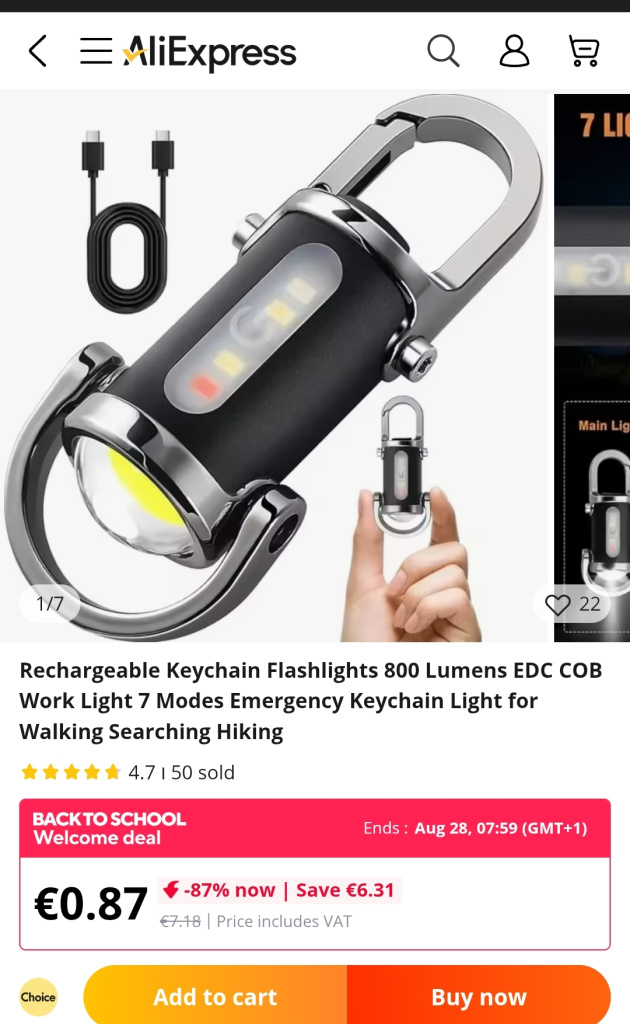View the shopping cart

tap(584, 51)
